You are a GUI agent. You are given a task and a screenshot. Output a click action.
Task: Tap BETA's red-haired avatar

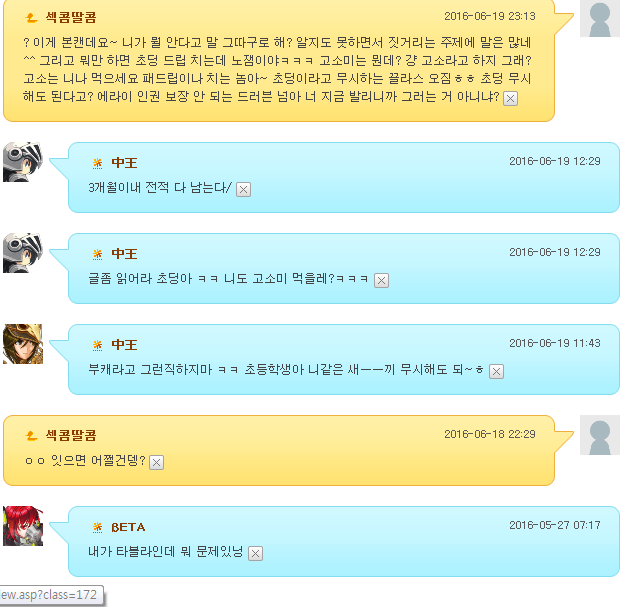[23, 526]
